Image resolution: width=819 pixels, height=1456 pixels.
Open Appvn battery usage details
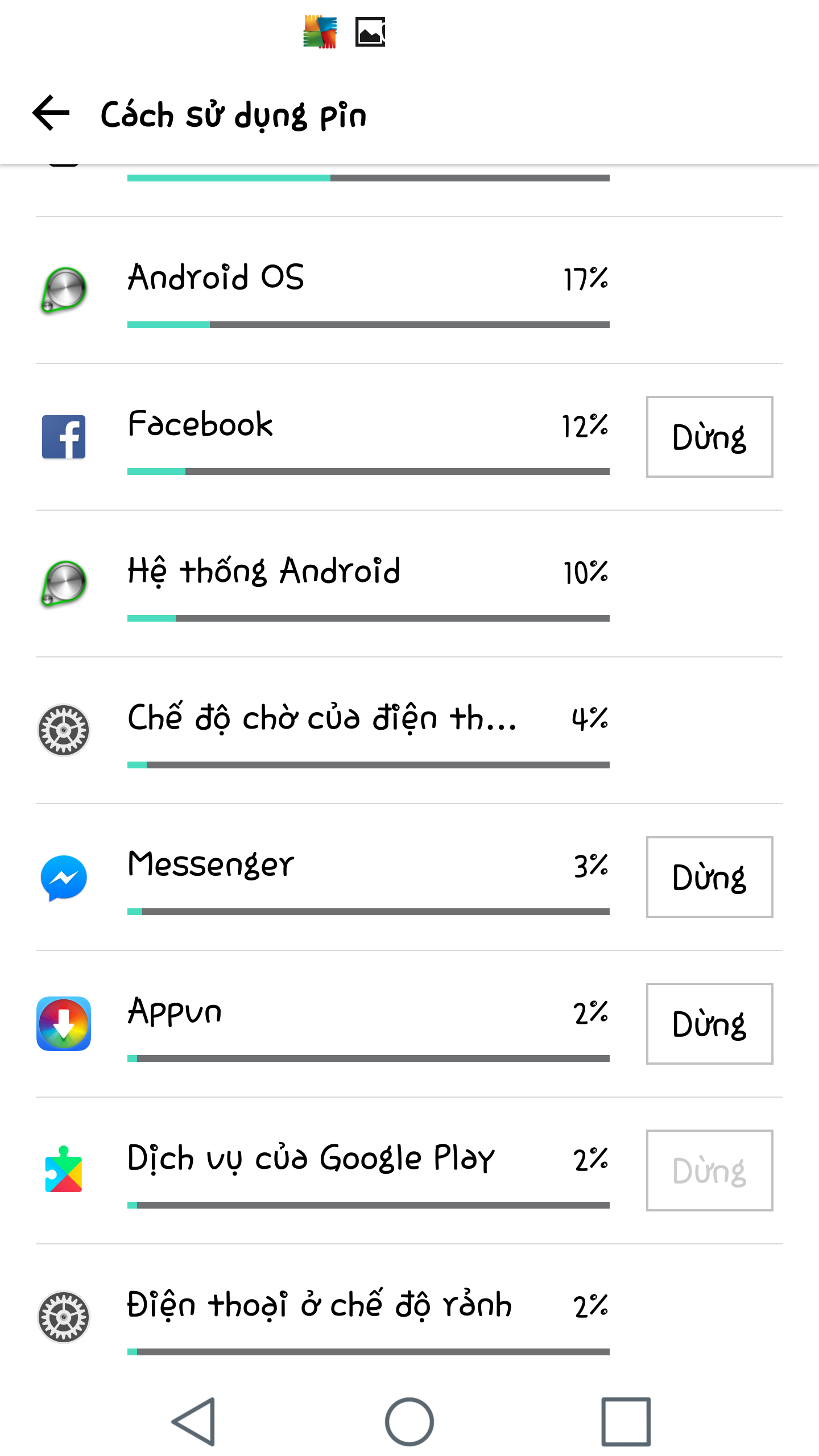(x=340, y=1024)
